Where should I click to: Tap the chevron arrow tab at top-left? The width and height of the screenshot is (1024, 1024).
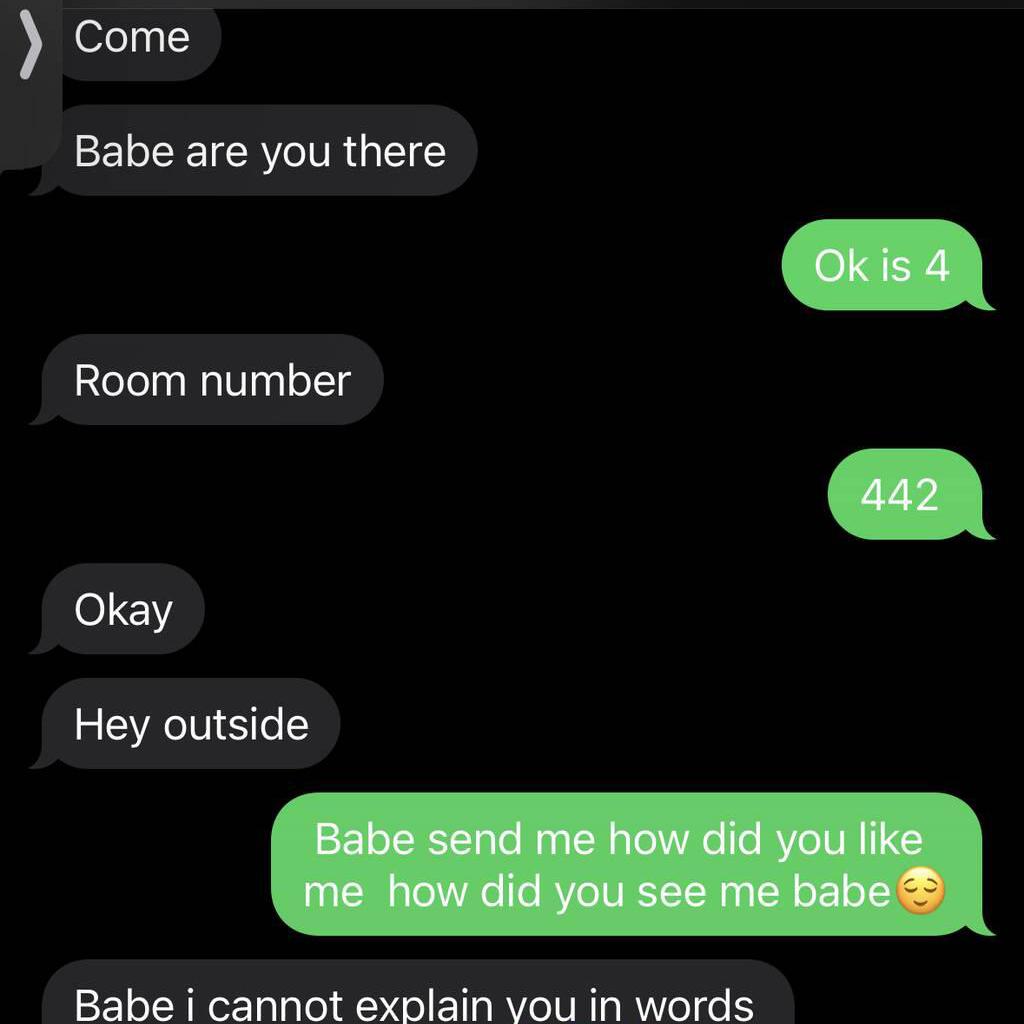(x=31, y=50)
